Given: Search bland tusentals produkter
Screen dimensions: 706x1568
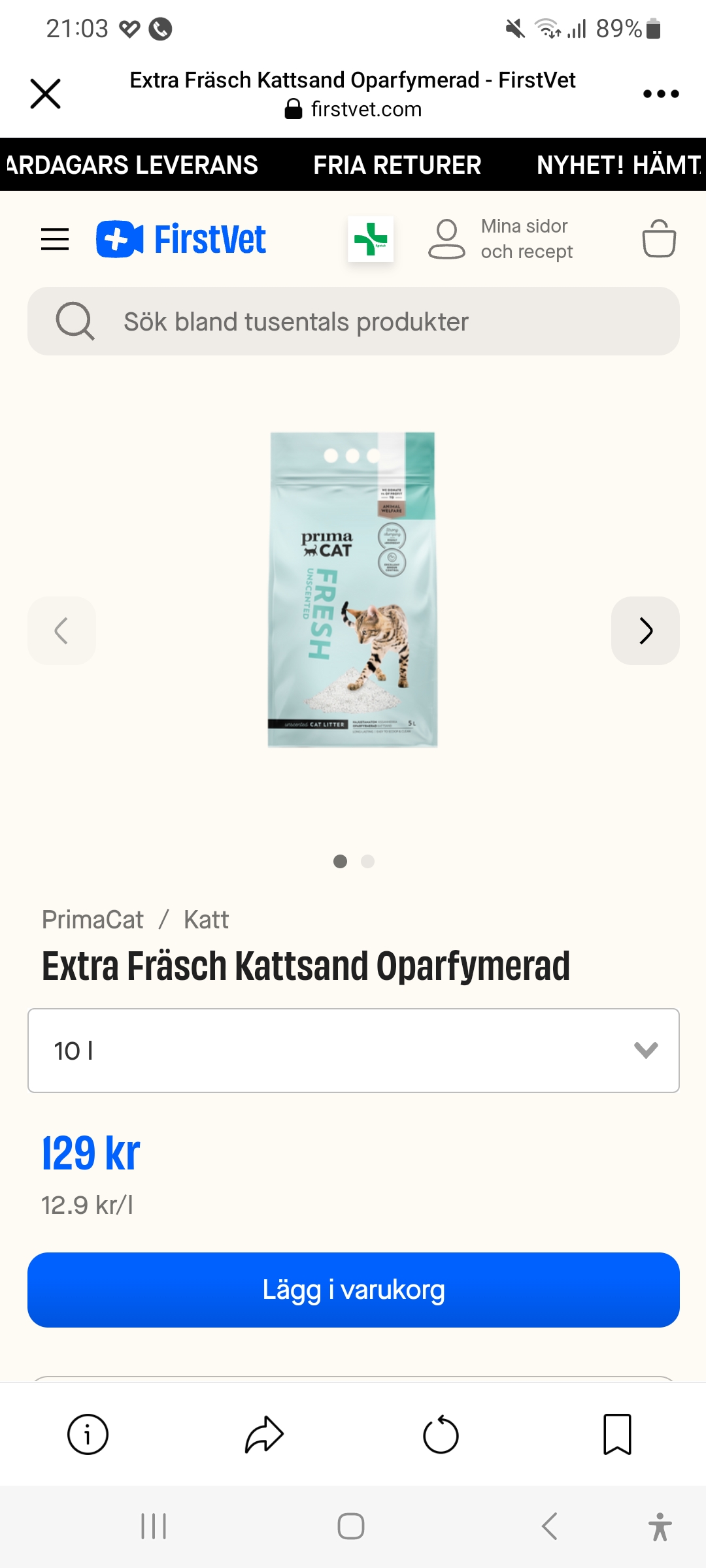Looking at the screenshot, I should pyautogui.click(x=353, y=321).
